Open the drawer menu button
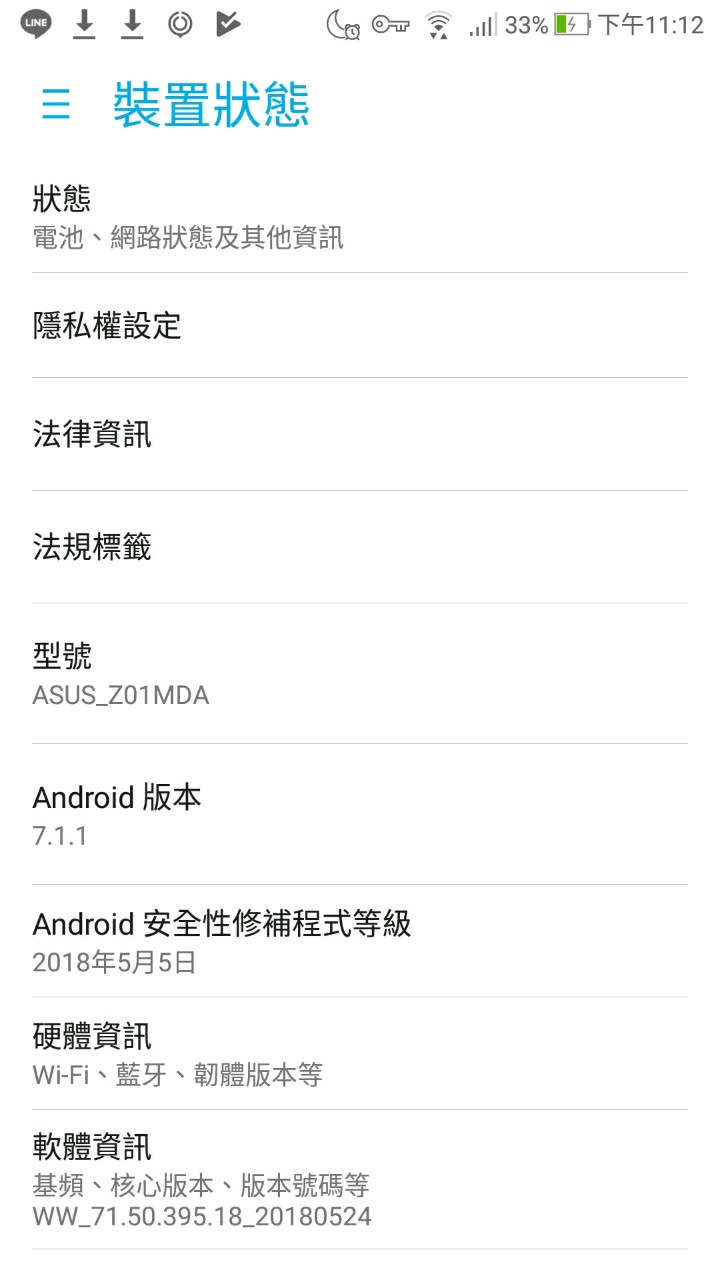 [56, 105]
